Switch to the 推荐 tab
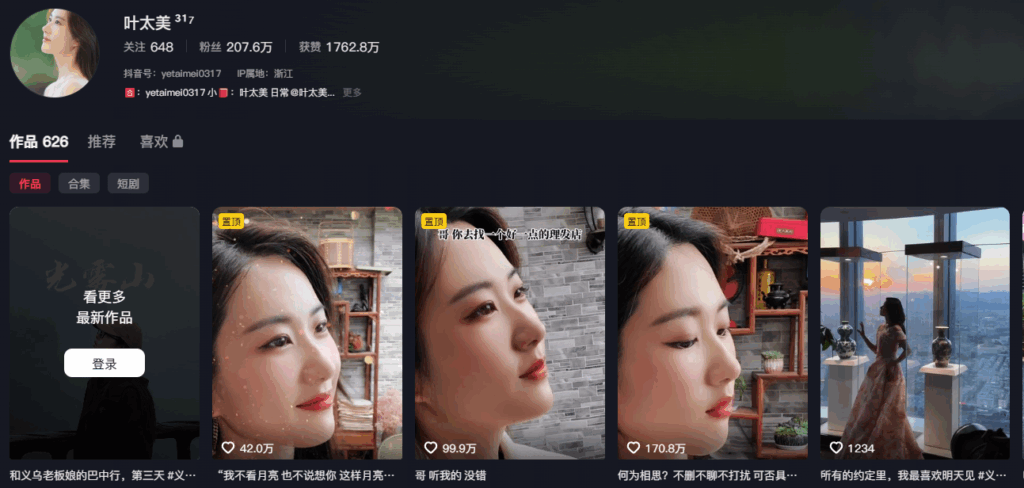The width and height of the screenshot is (1024, 488). coord(101,142)
